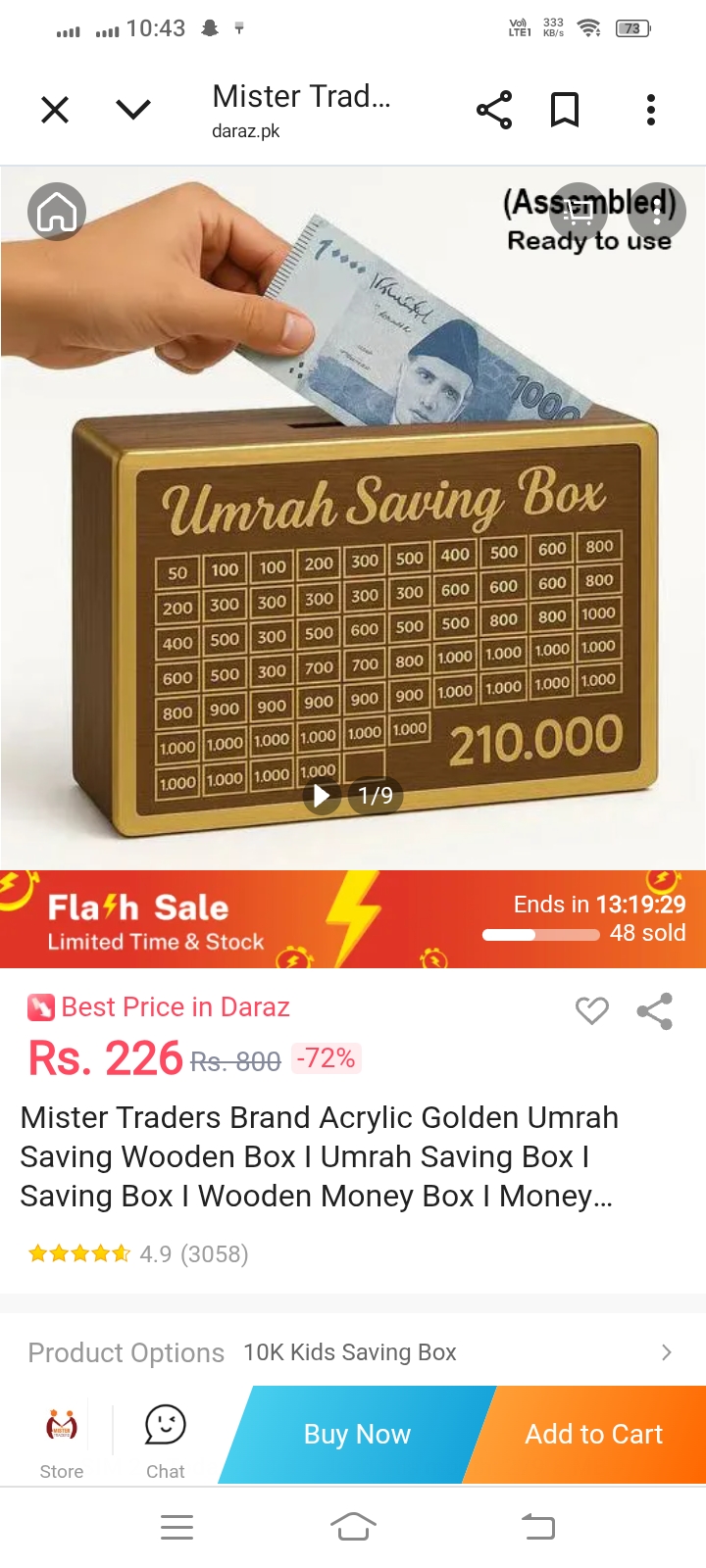Add product to wishlist with the heart
This screenshot has width=706, height=1568.
click(592, 1010)
